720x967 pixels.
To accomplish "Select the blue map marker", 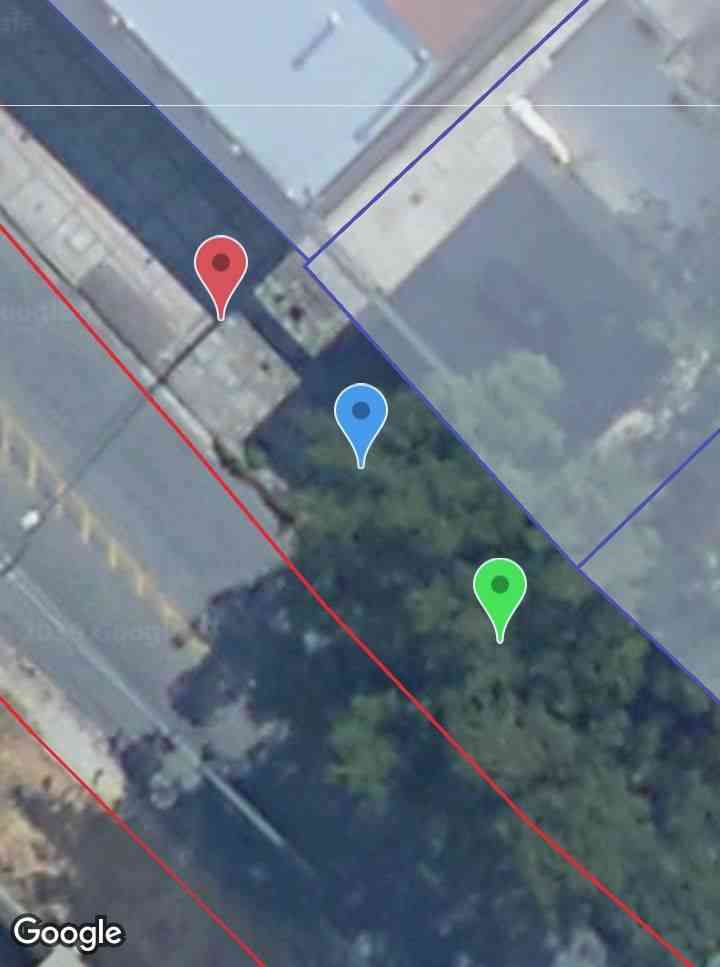I will coord(361,416).
